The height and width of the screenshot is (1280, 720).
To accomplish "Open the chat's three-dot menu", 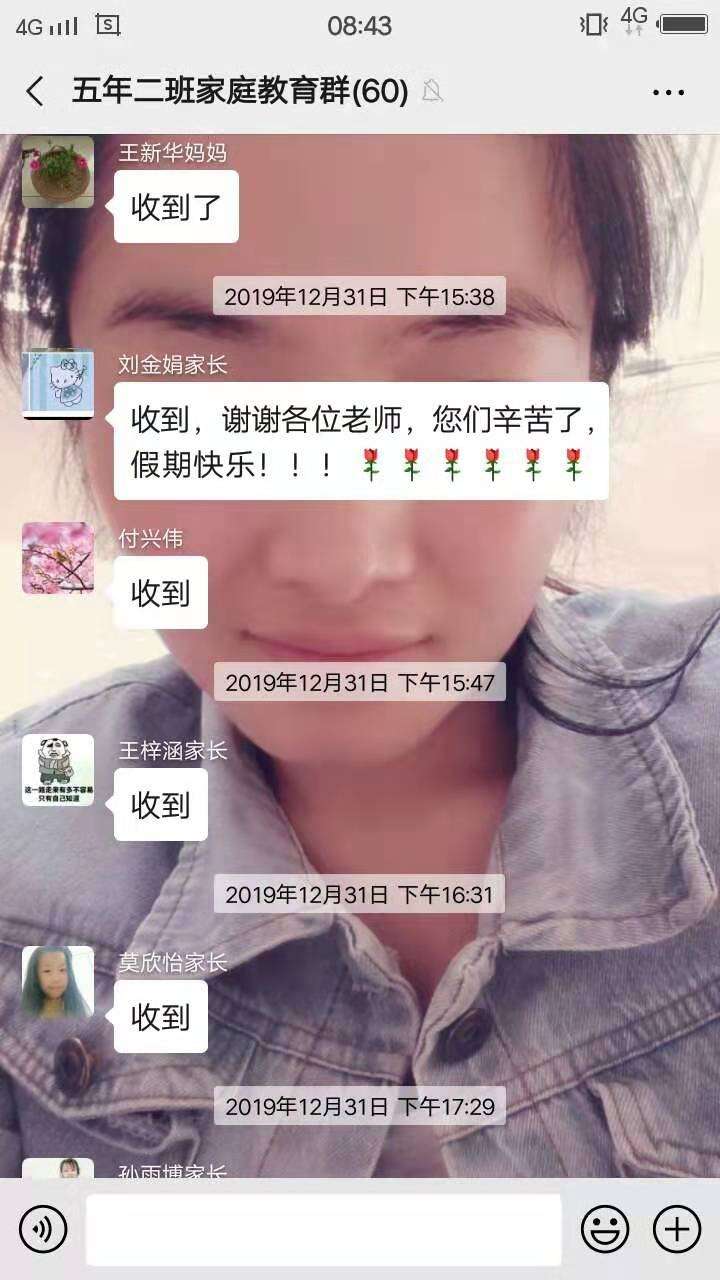I will coord(668,92).
